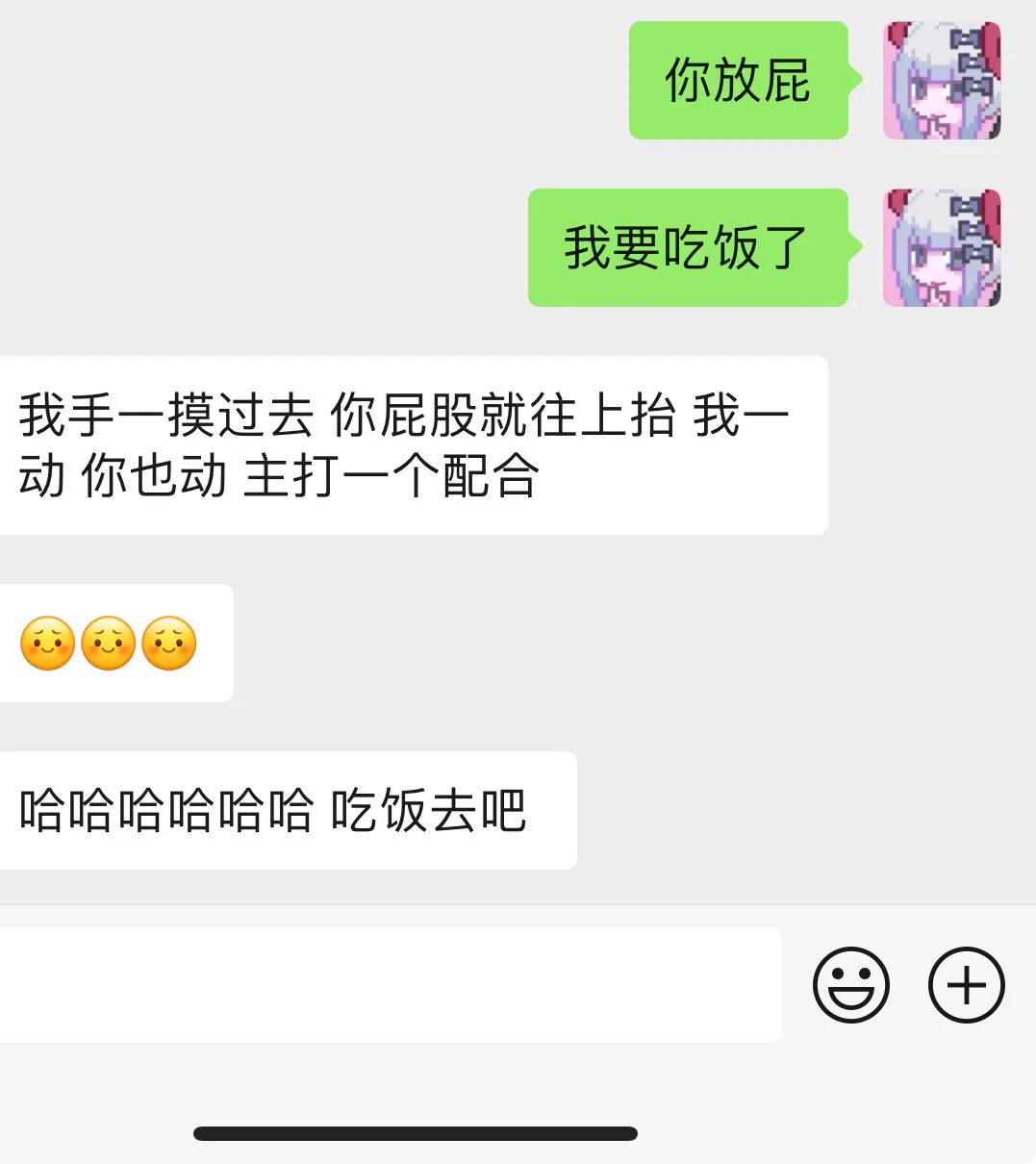Open the emoji sticker panel
The width and height of the screenshot is (1036, 1164).
coord(850,985)
